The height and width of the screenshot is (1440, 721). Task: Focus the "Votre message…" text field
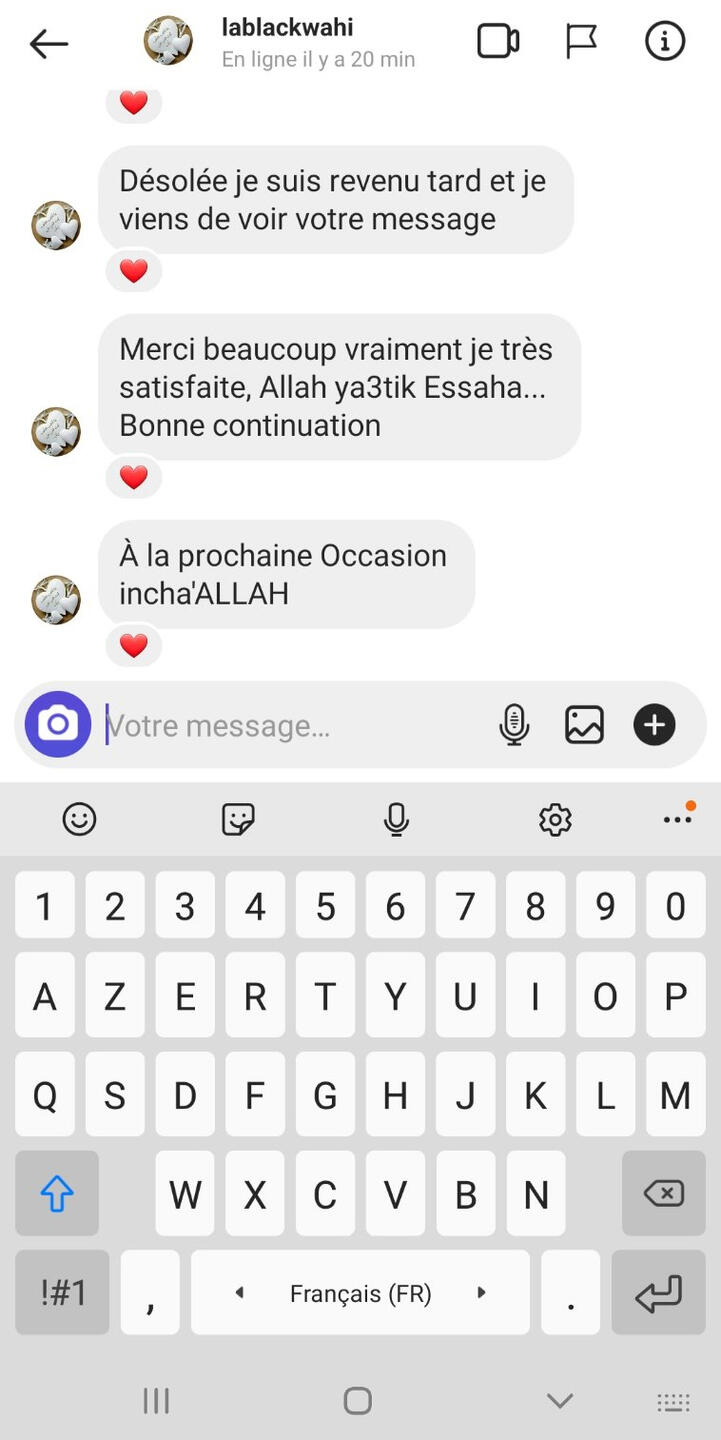coord(295,725)
